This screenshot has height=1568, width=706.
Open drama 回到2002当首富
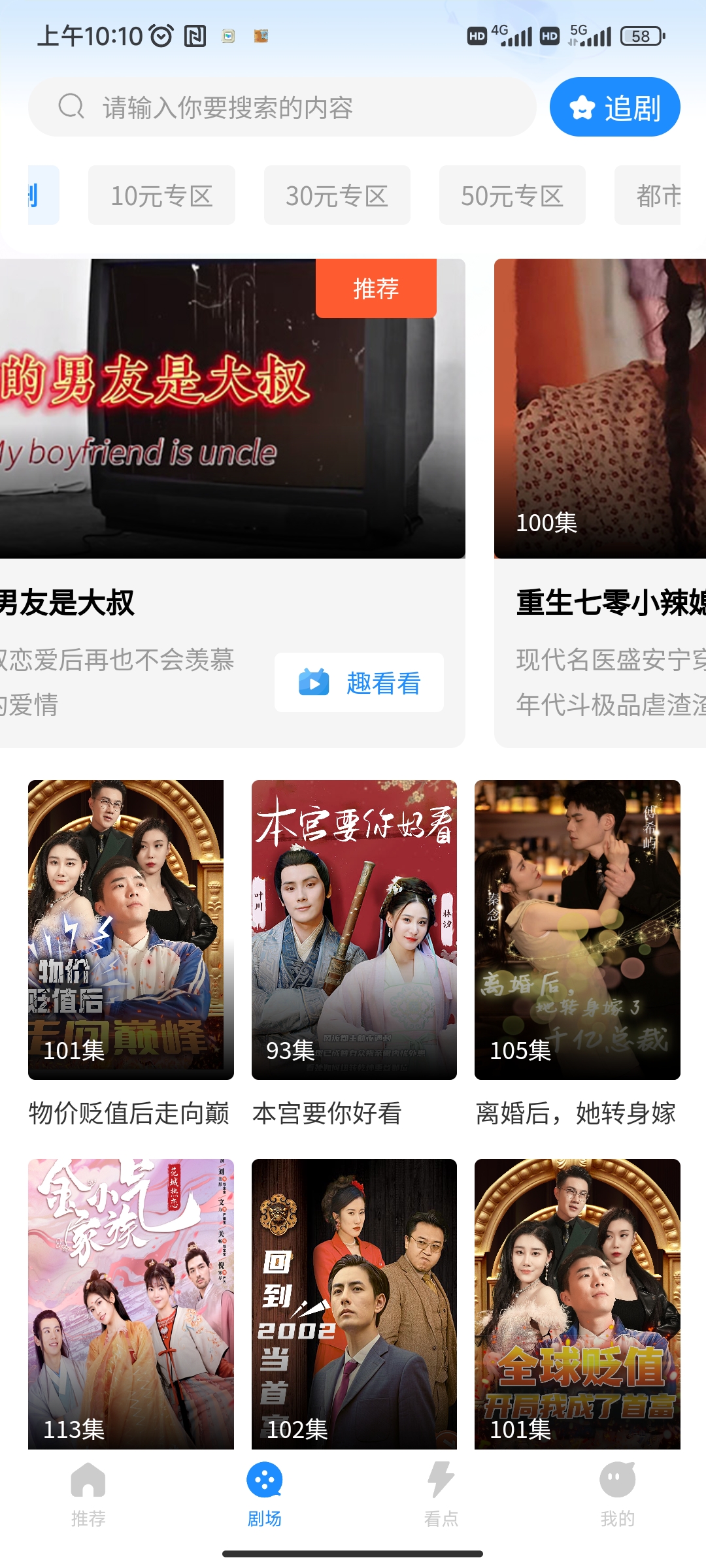click(354, 1303)
